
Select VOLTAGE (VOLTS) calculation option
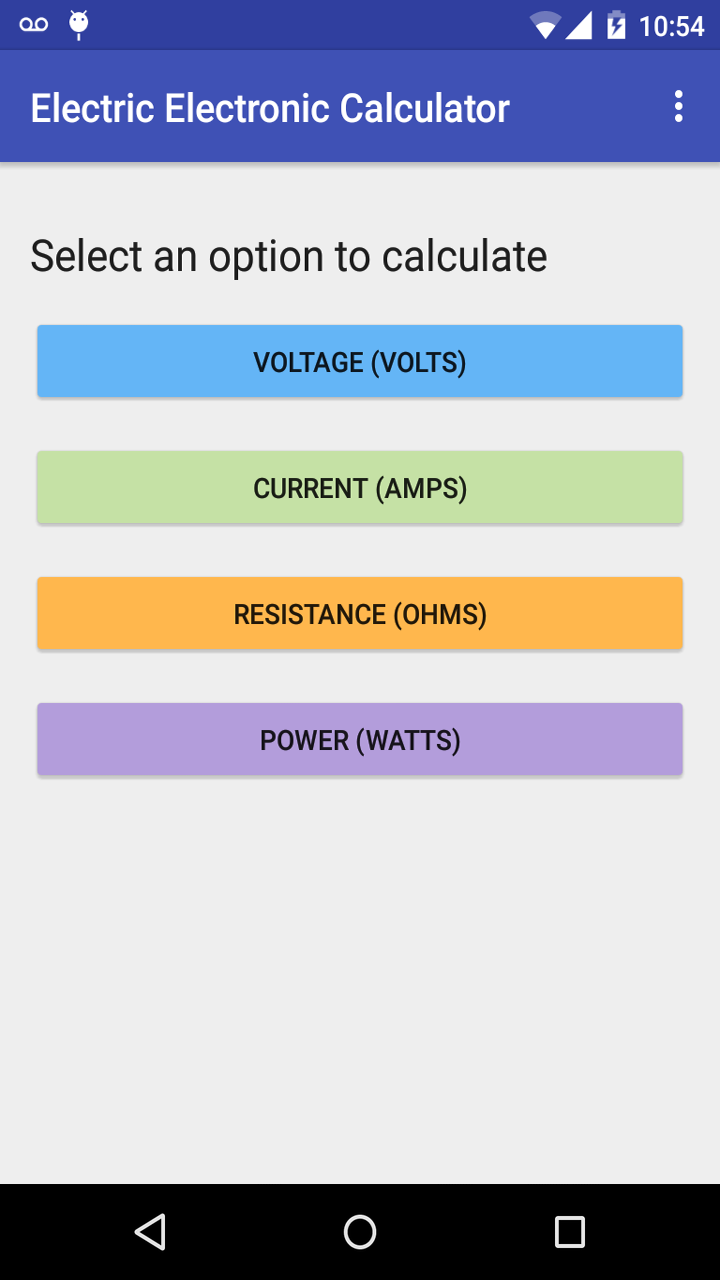click(360, 361)
